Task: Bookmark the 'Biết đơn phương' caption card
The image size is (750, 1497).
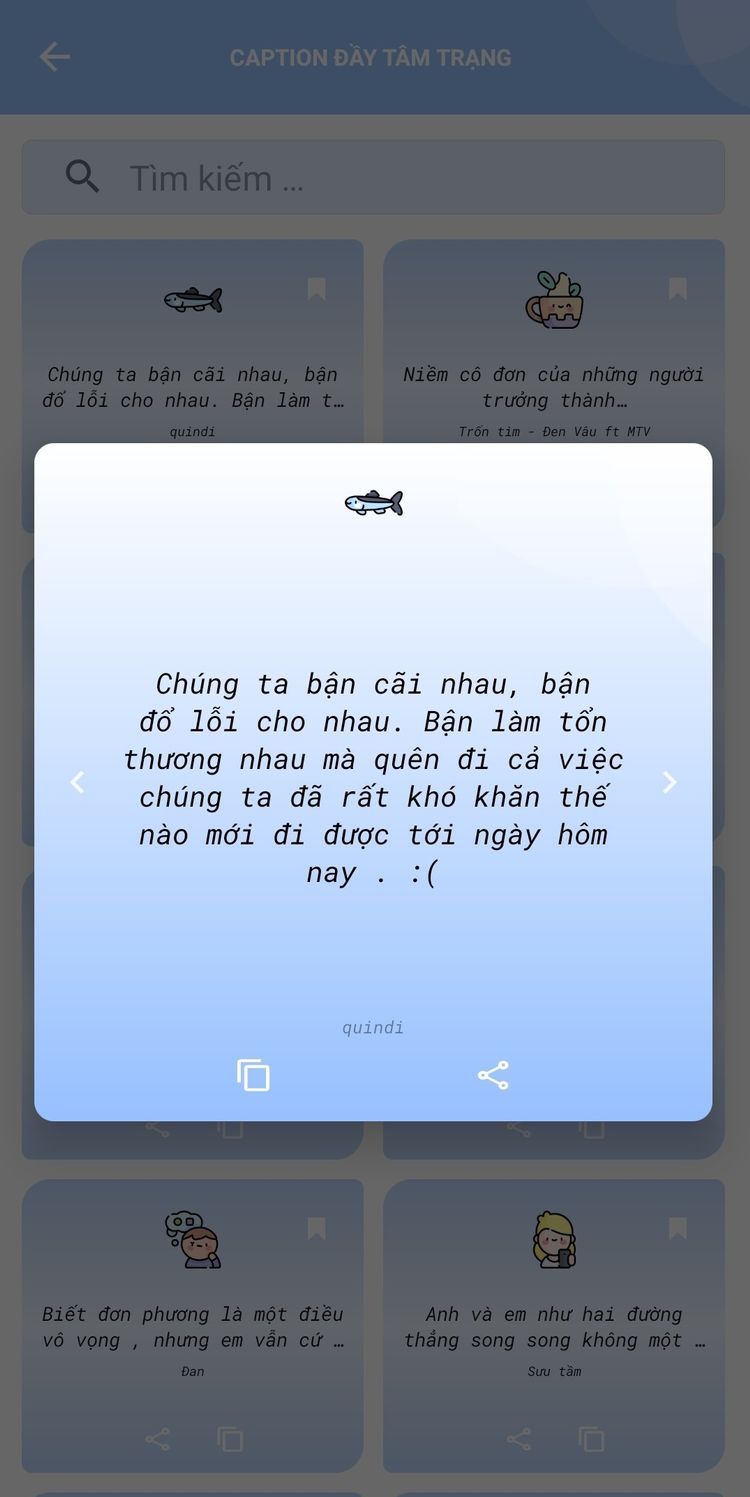Action: pyautogui.click(x=316, y=1229)
